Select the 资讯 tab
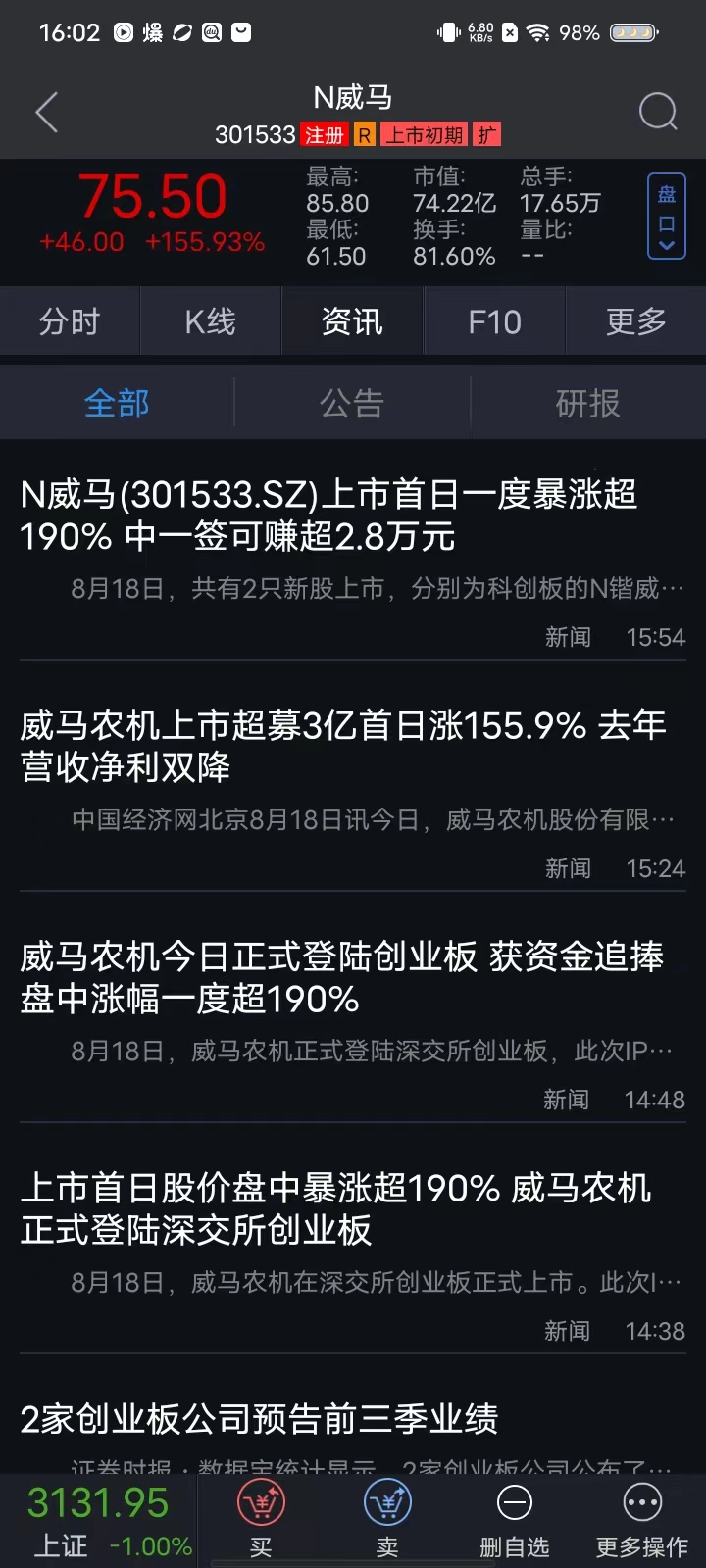Screen dimensions: 706x1568 352,321
